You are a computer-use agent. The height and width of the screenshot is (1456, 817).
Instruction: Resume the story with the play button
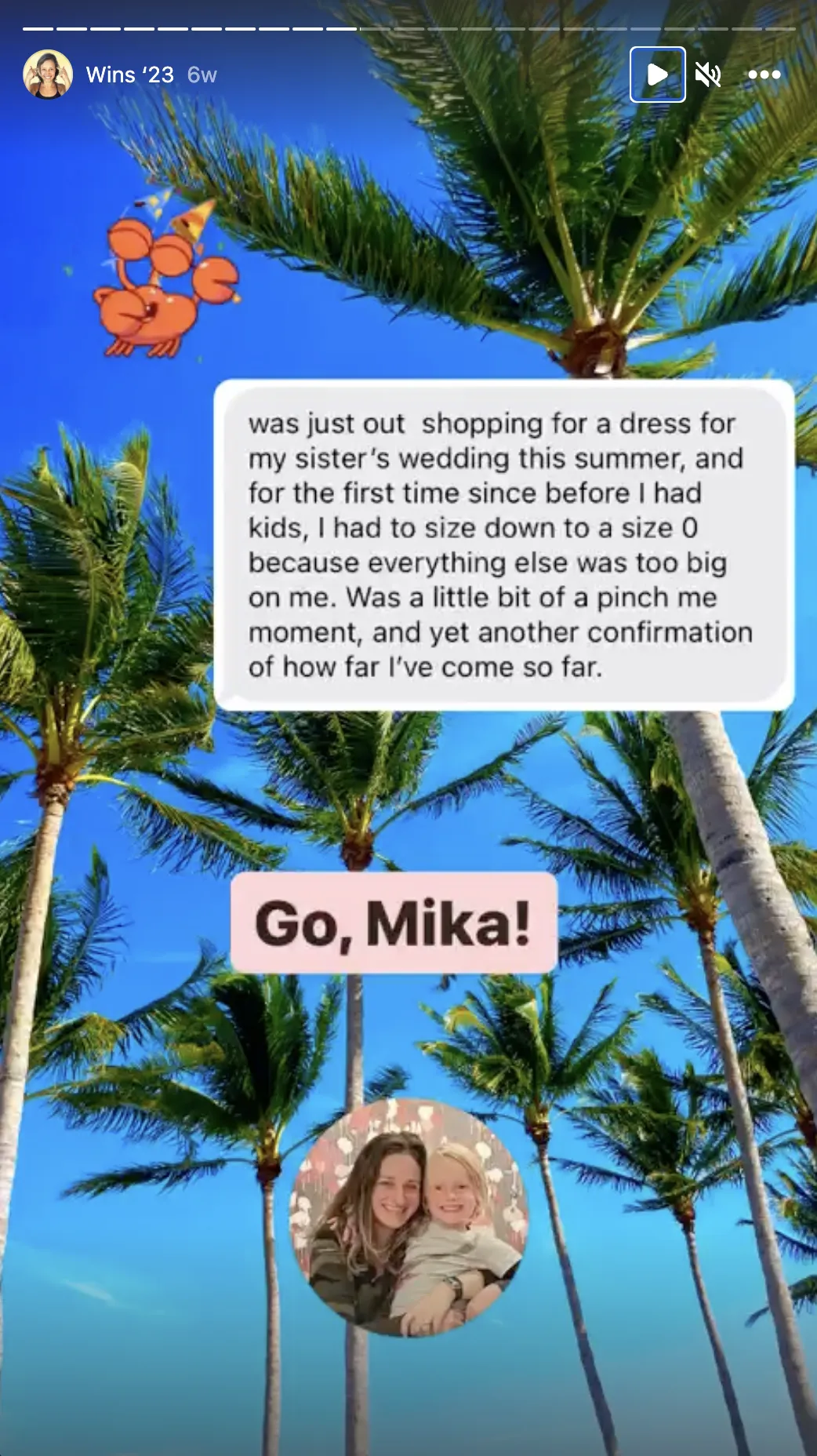coord(657,75)
